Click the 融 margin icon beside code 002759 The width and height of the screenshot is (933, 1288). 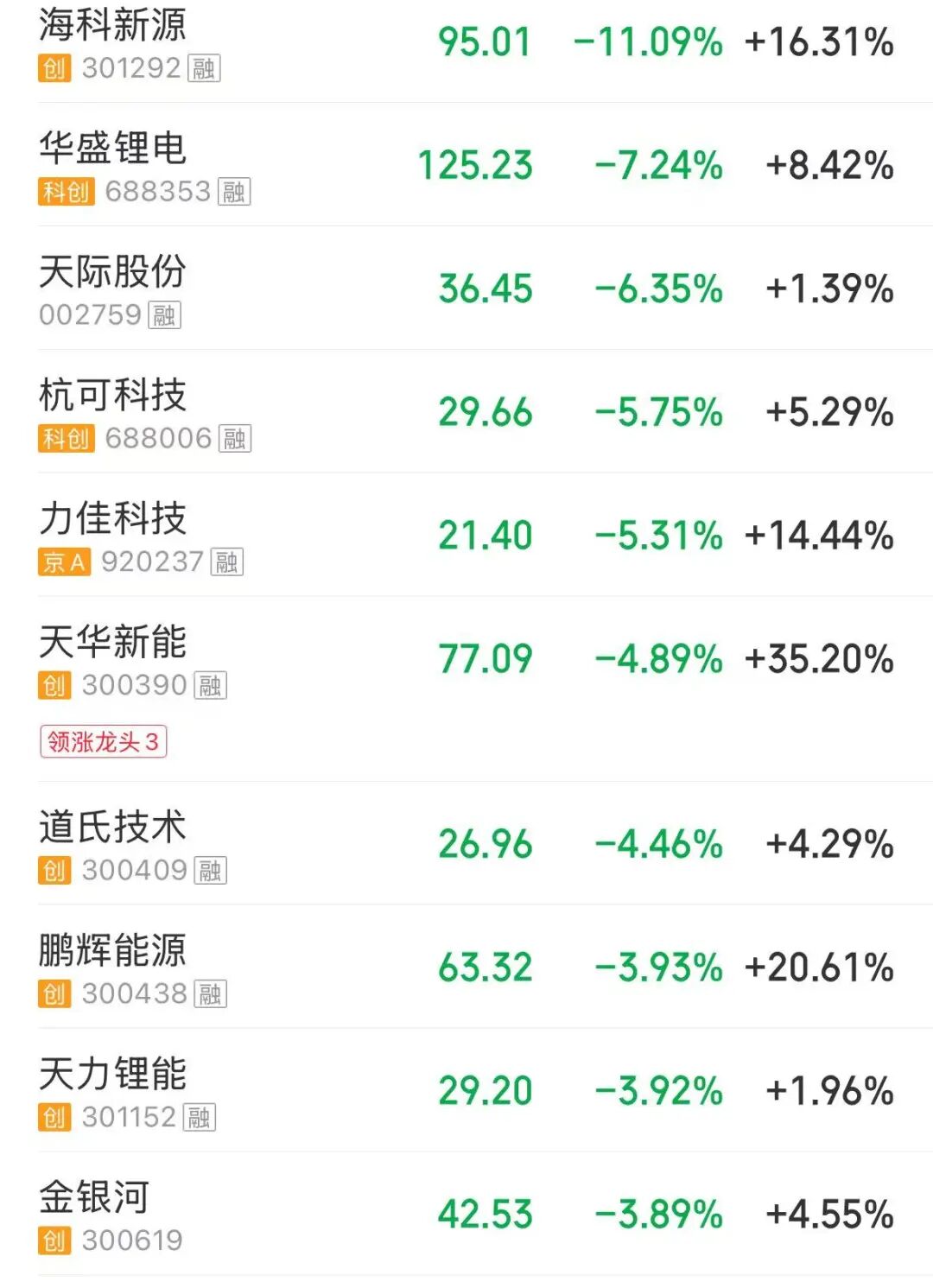click(x=165, y=316)
